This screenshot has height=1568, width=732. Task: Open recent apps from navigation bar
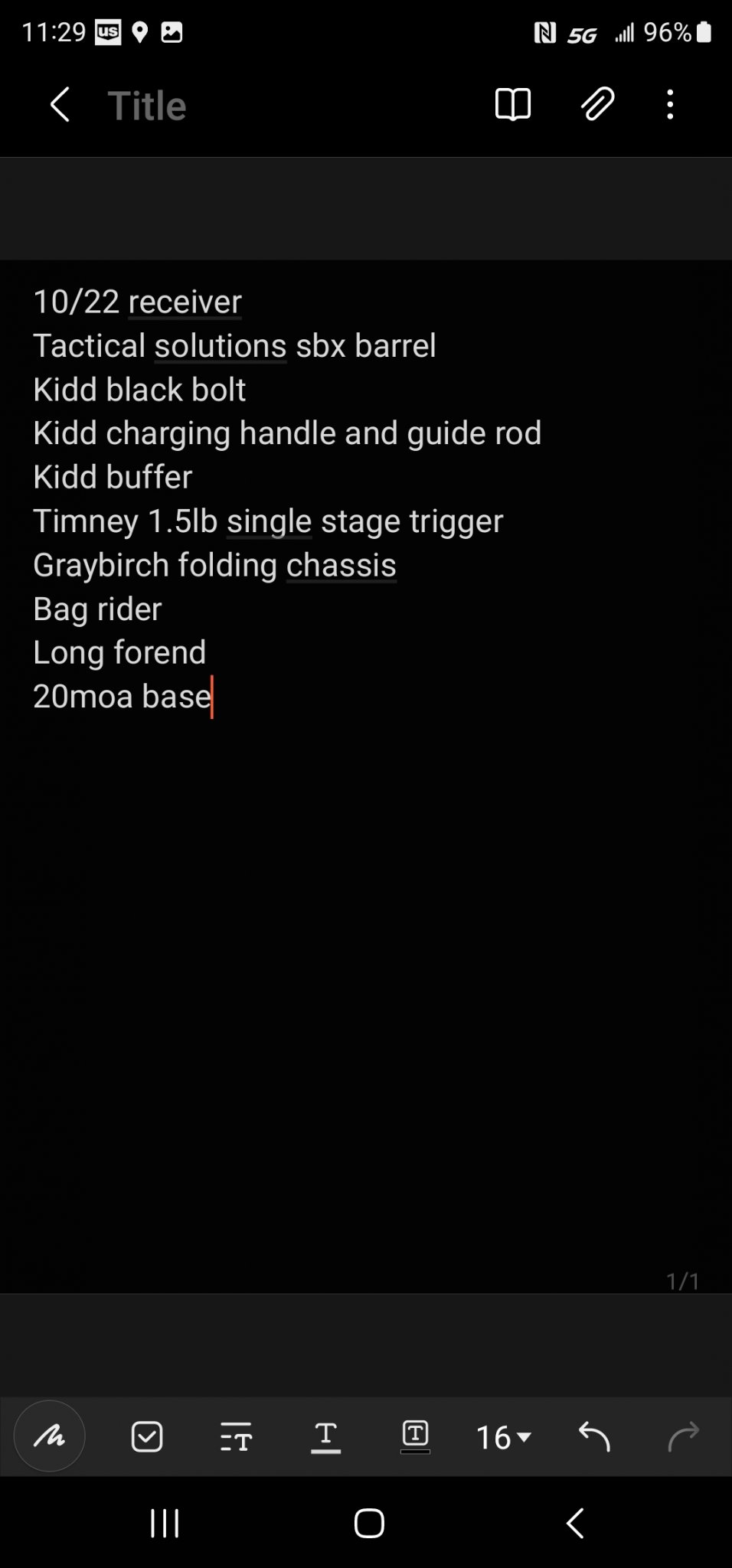pos(165,1523)
